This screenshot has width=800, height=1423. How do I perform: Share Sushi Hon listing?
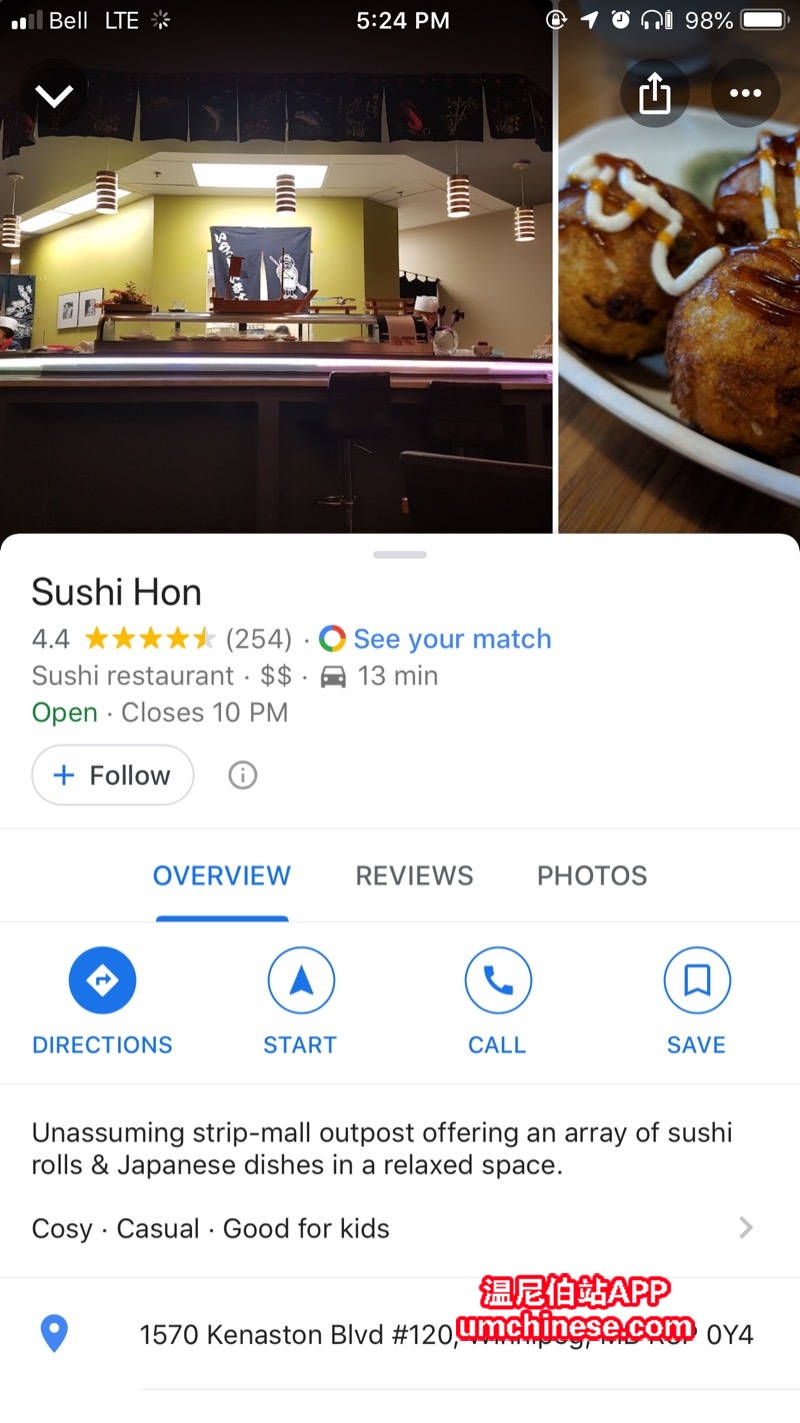[x=654, y=94]
